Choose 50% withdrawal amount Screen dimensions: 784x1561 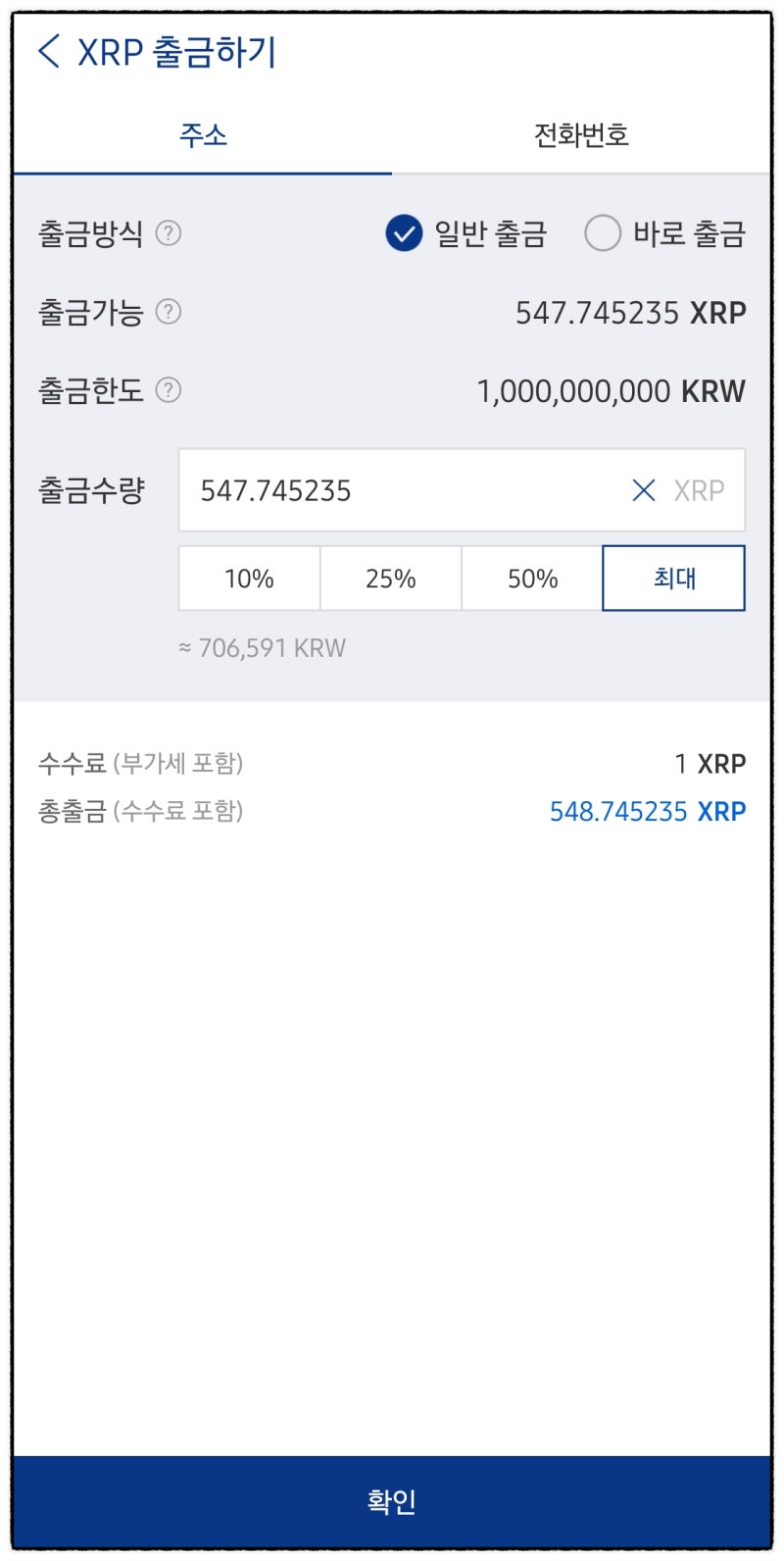[530, 579]
